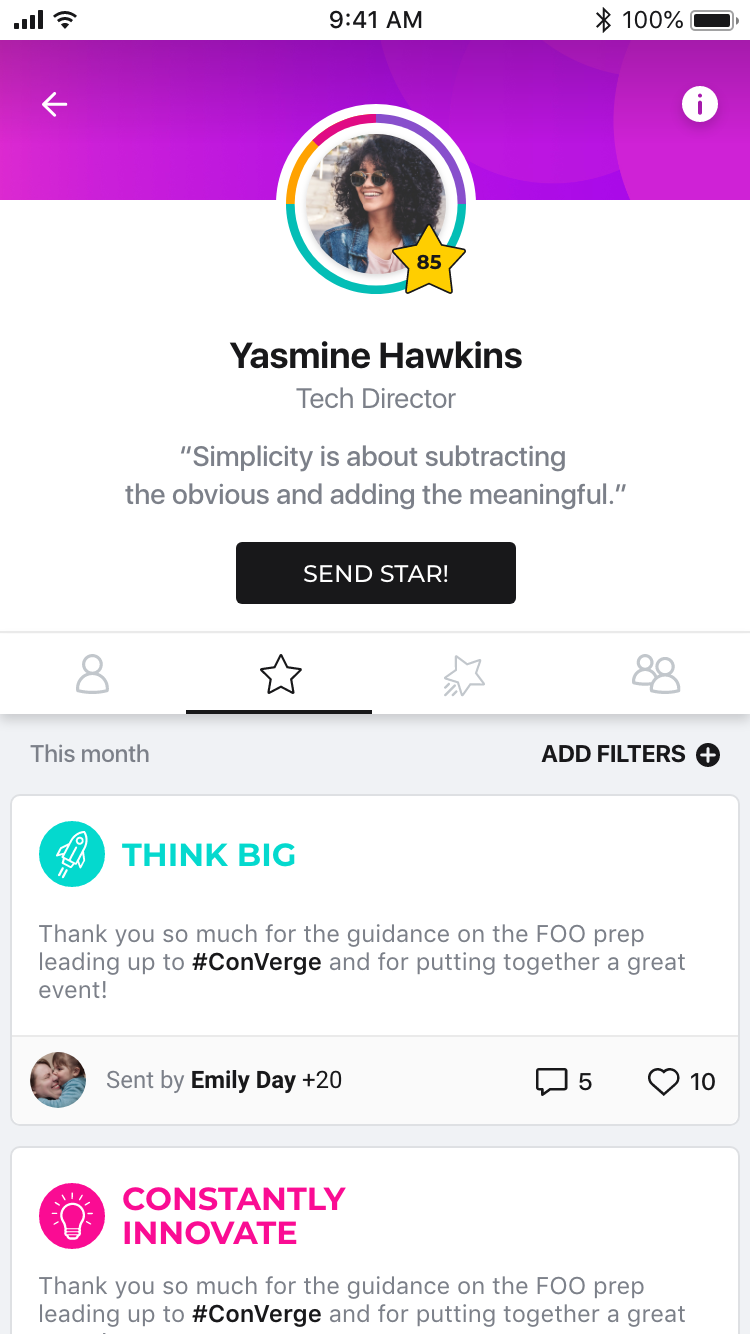Tap the SEND STAR! button
The width and height of the screenshot is (750, 1334).
tap(375, 573)
